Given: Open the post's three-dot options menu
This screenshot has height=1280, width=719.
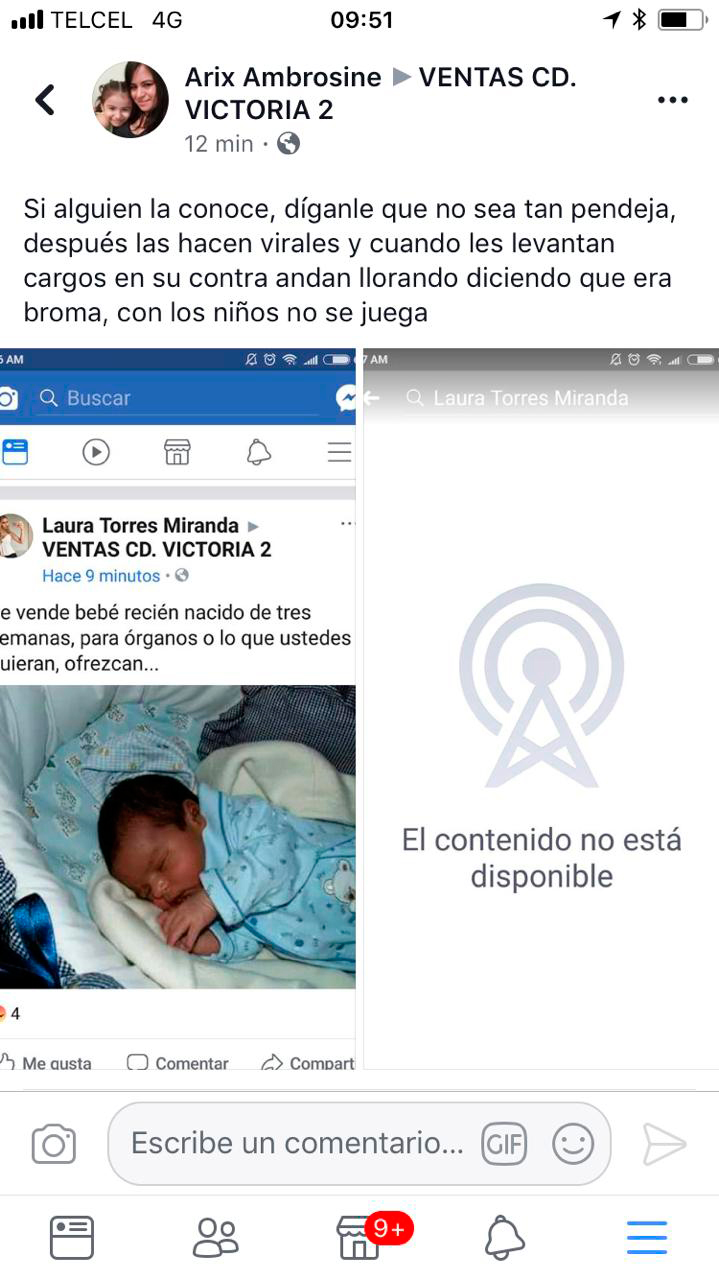Looking at the screenshot, I should point(672,100).
